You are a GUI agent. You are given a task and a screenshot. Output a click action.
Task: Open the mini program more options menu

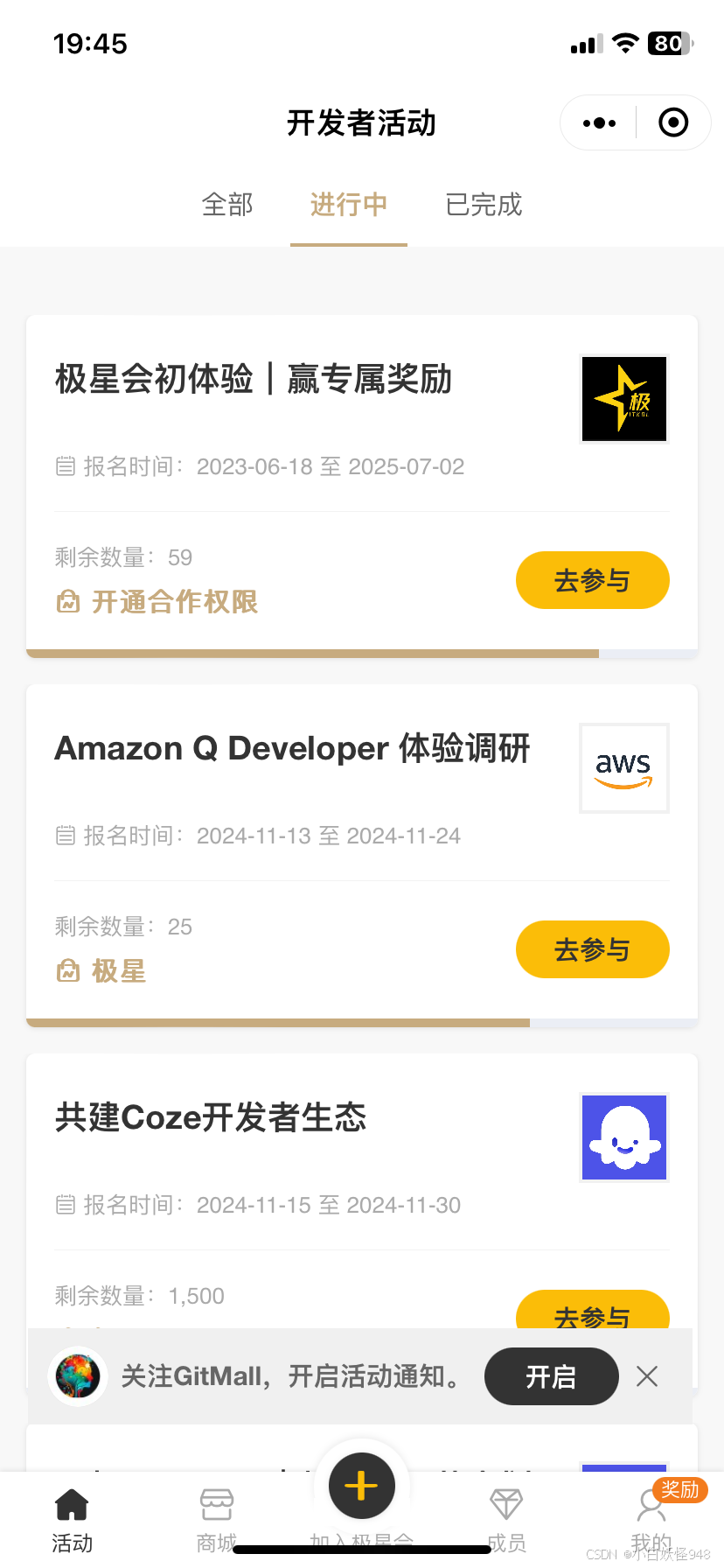(x=599, y=123)
